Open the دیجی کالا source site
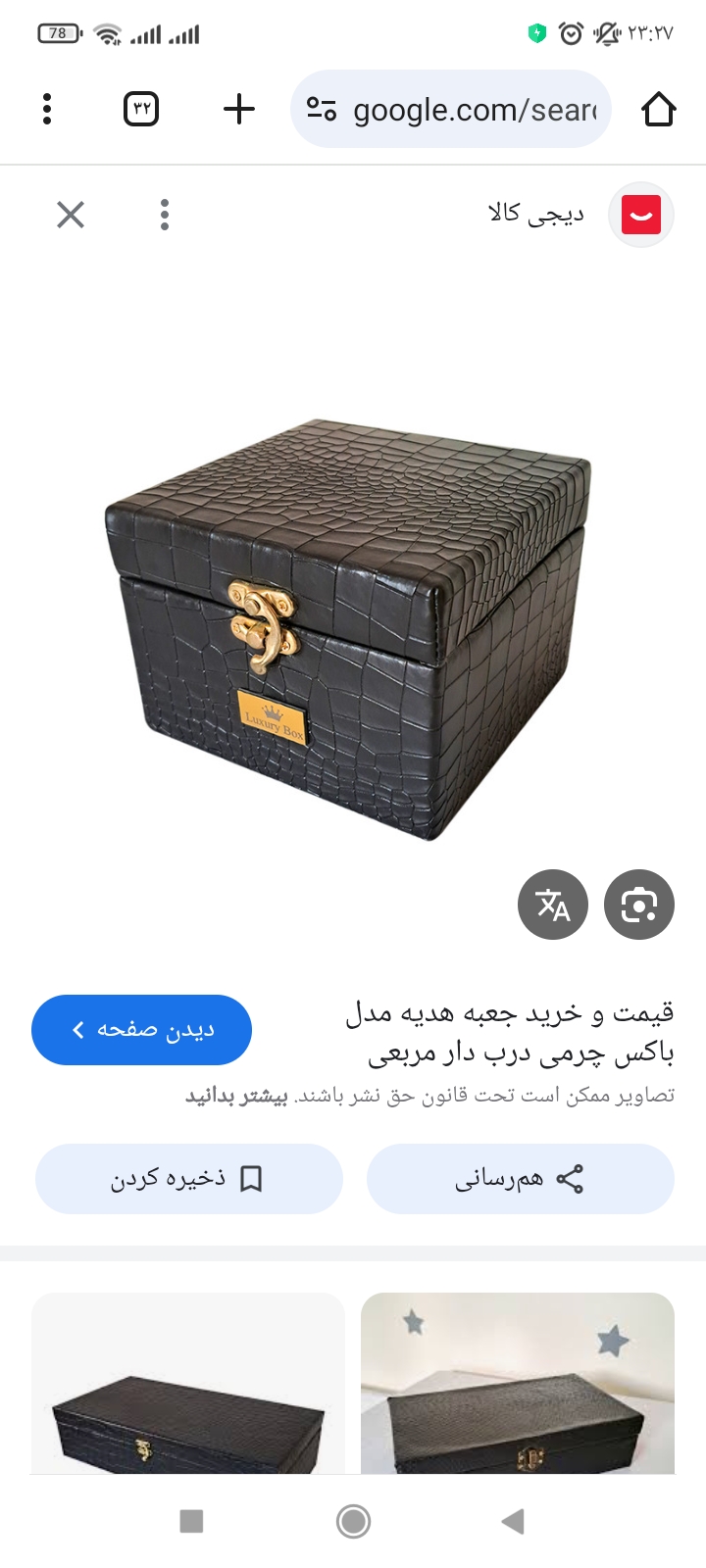 [x=579, y=214]
